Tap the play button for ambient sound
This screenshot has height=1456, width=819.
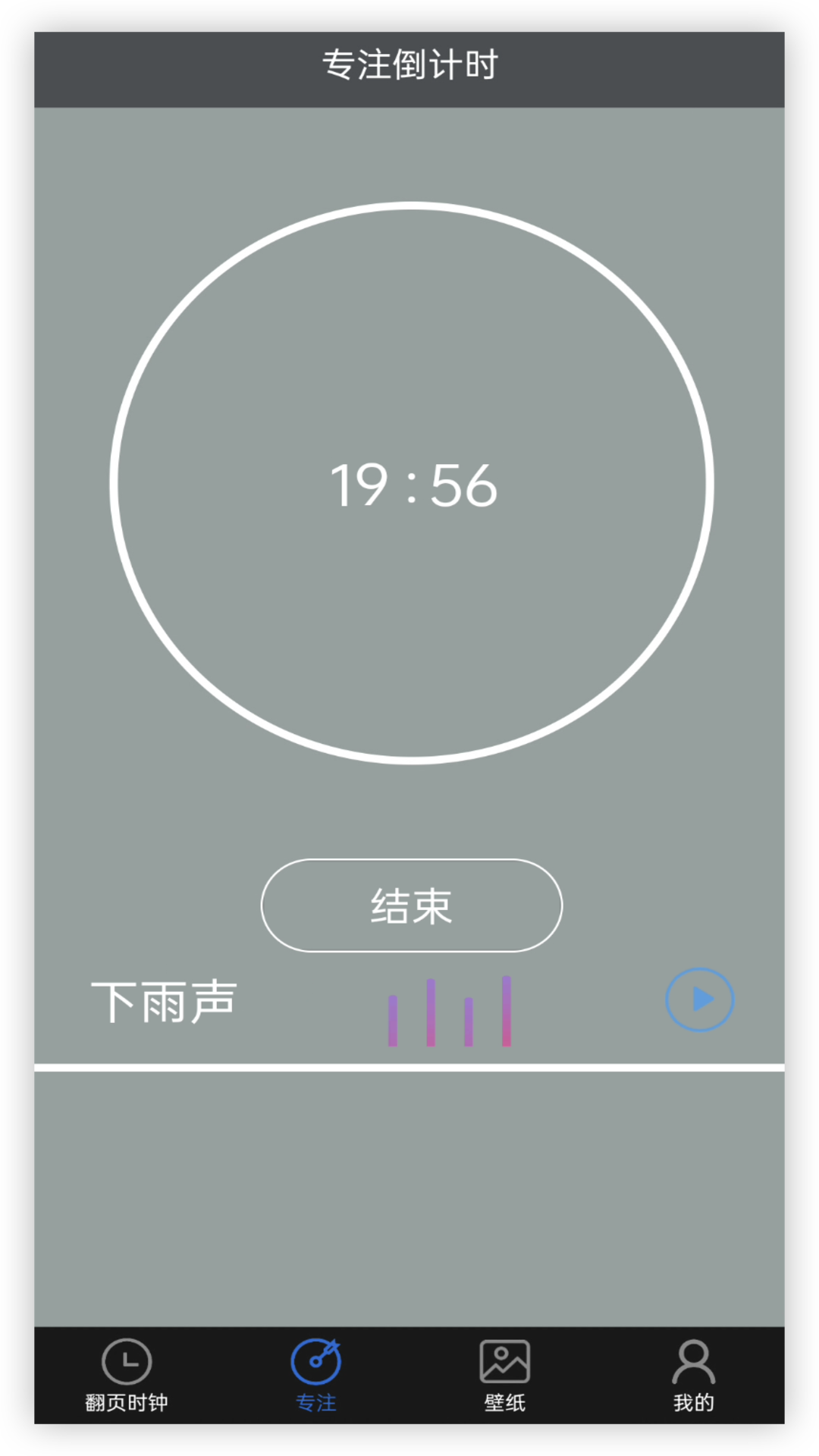698,1000
